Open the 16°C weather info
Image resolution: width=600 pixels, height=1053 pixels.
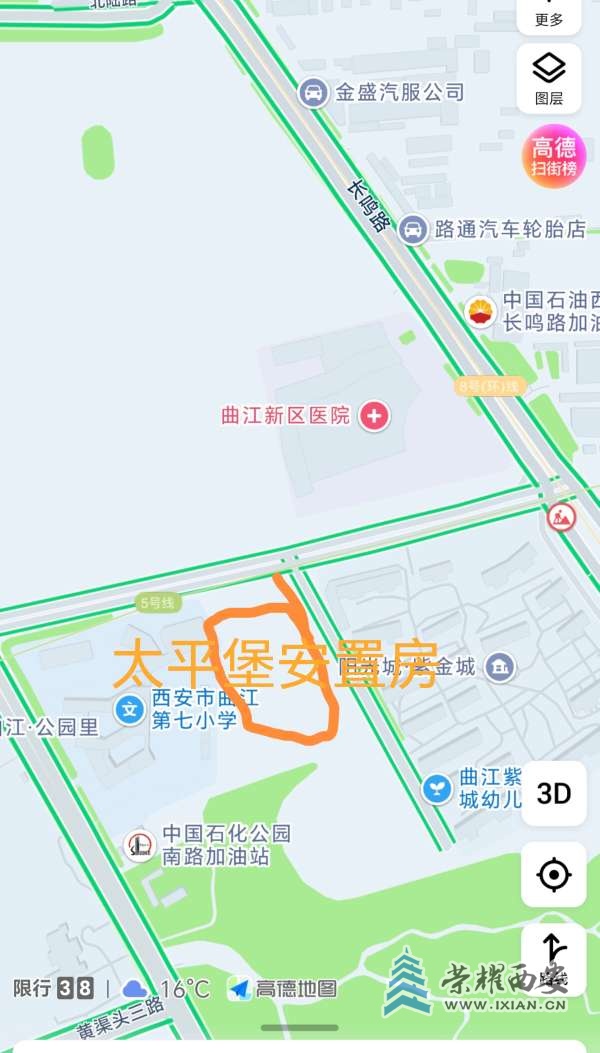pos(168,989)
